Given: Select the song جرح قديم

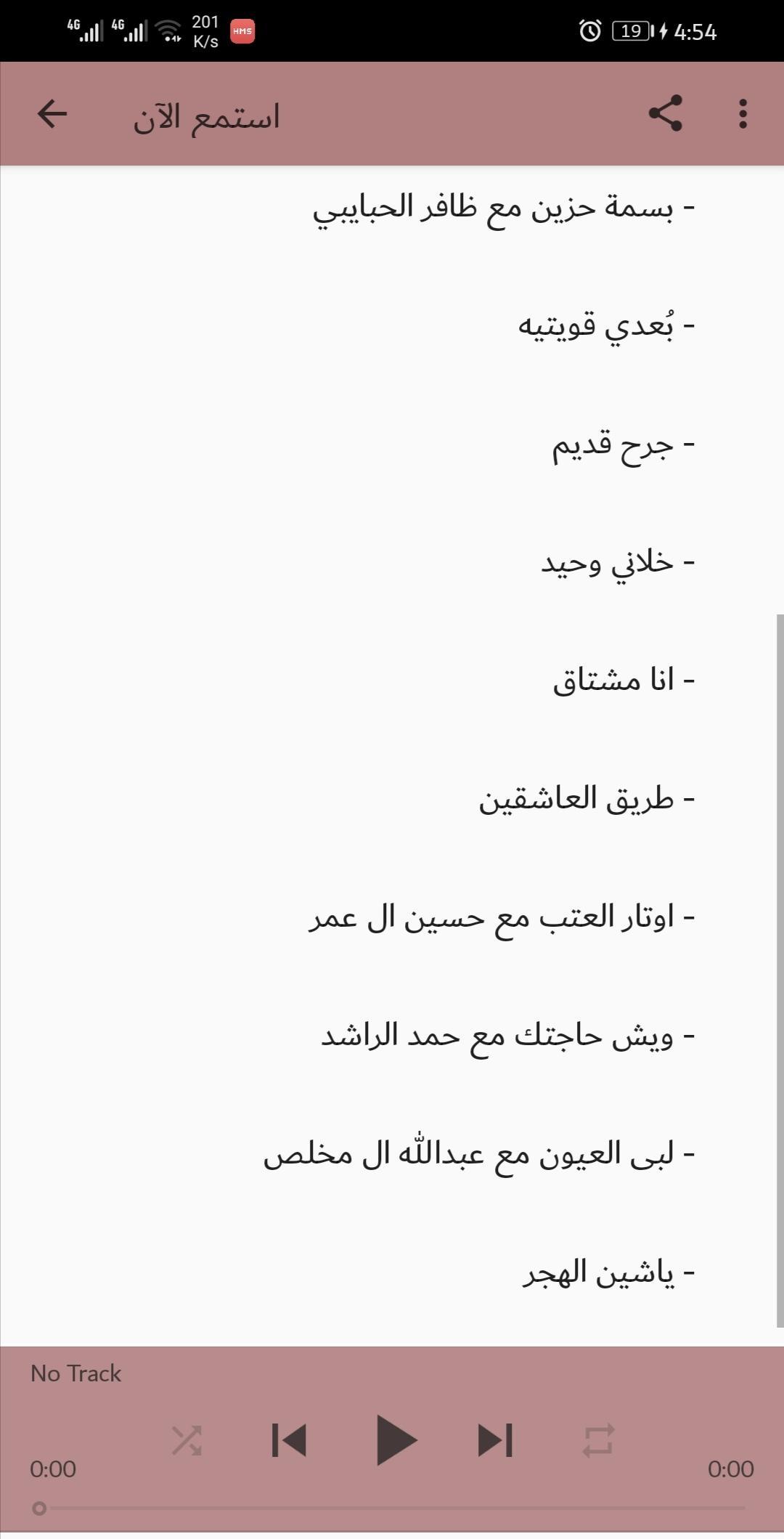Looking at the screenshot, I should [x=622, y=444].
